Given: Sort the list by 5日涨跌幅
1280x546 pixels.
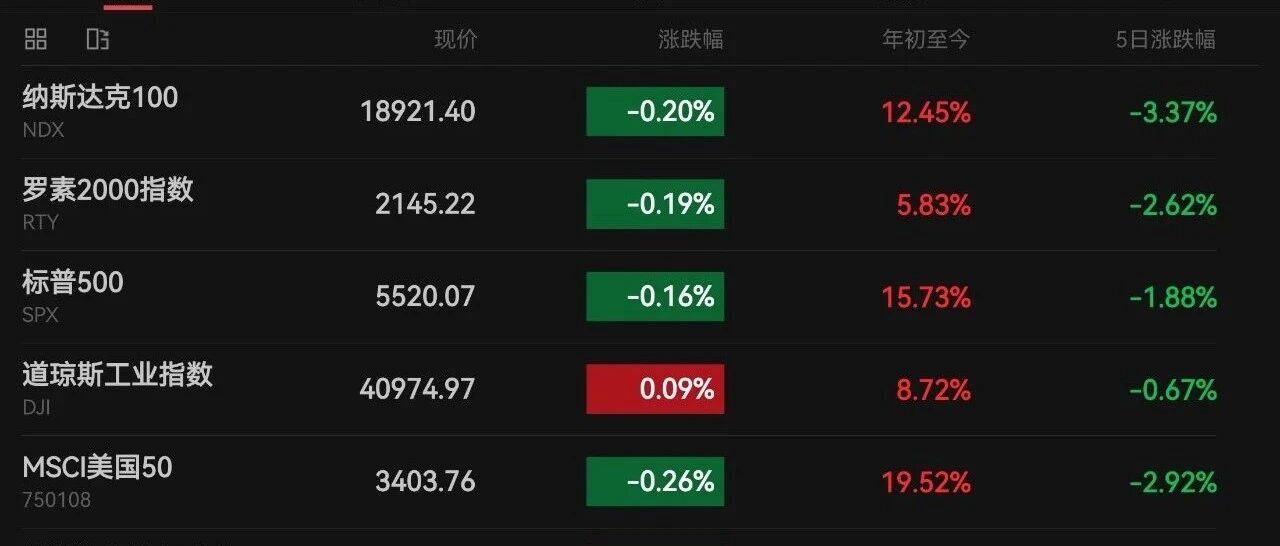Looking at the screenshot, I should pyautogui.click(x=1166, y=40).
